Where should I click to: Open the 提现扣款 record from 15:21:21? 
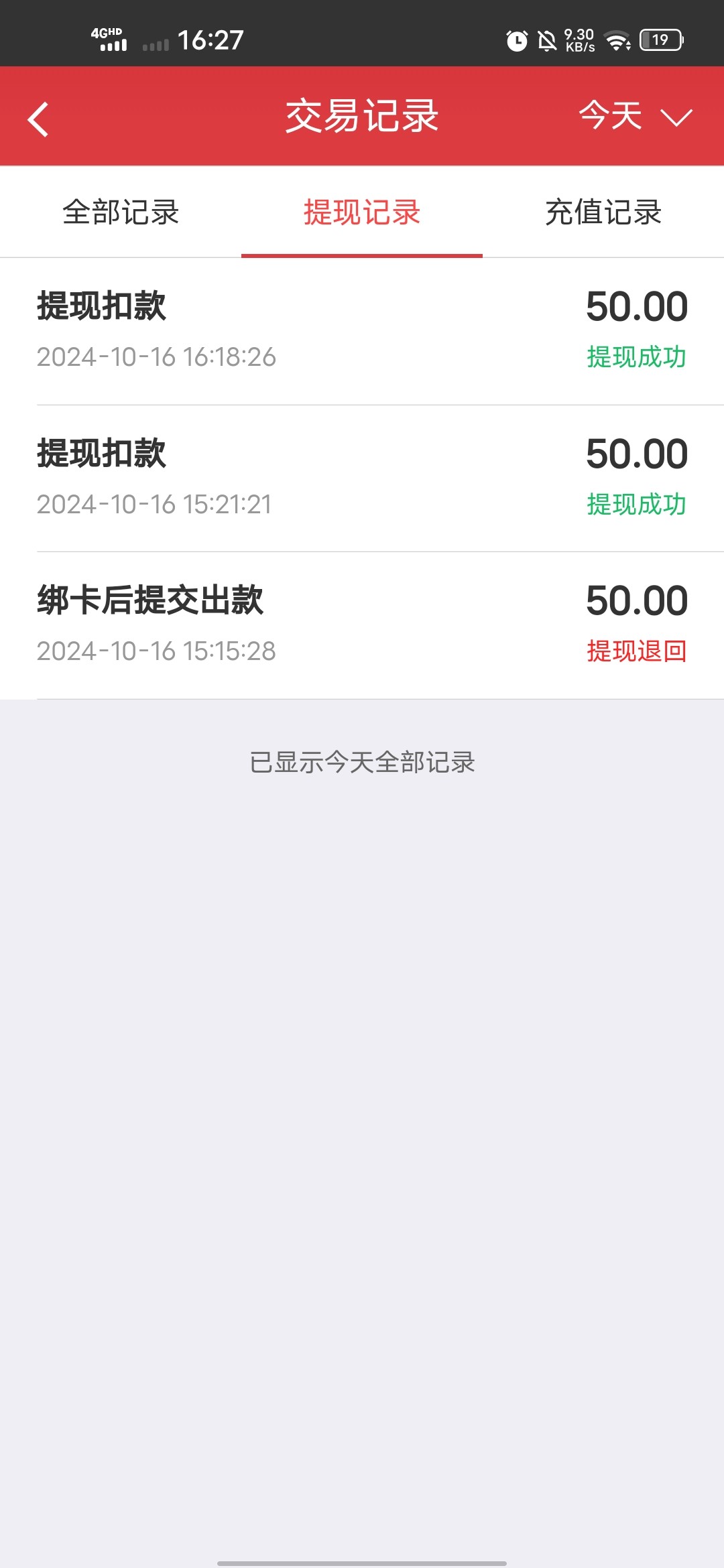362,478
